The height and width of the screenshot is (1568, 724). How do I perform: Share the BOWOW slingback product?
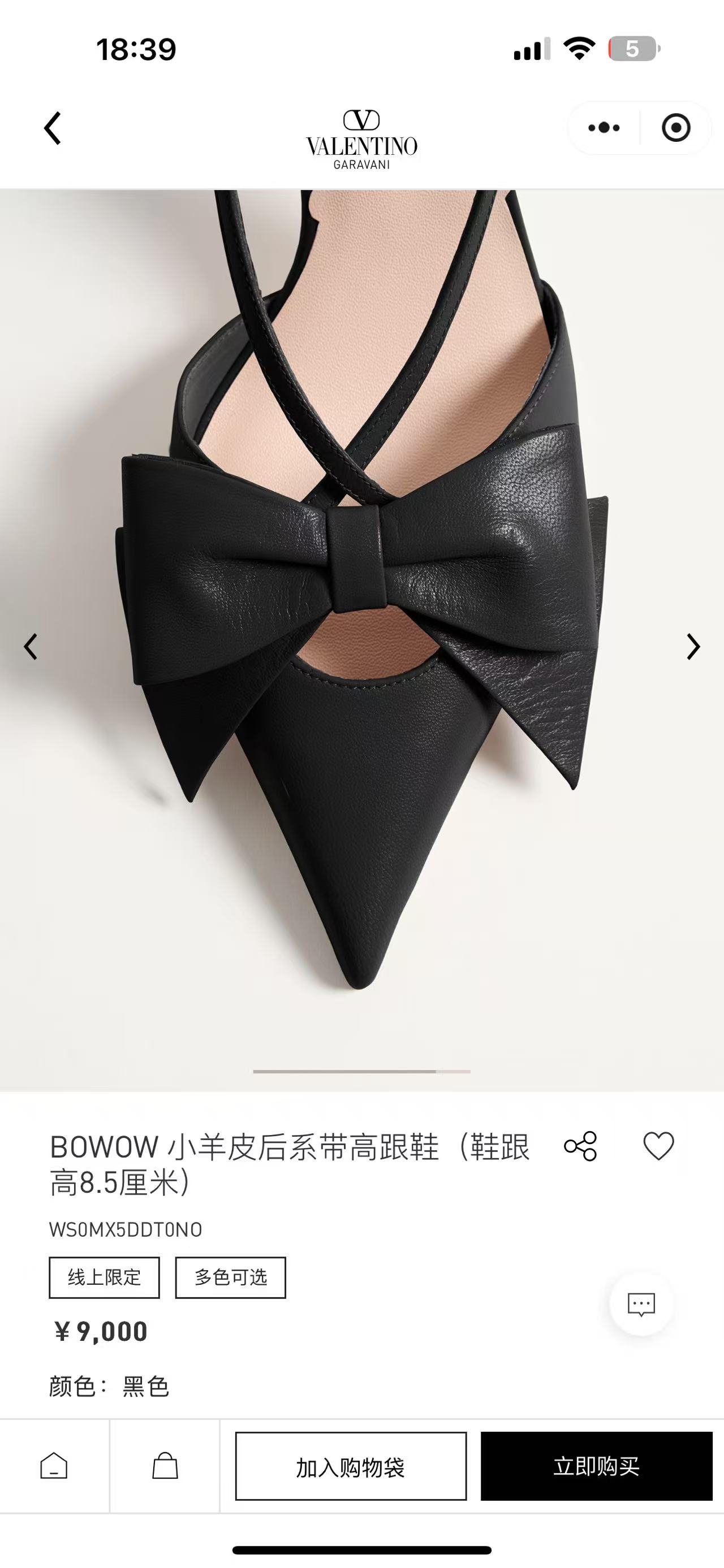[x=580, y=1146]
